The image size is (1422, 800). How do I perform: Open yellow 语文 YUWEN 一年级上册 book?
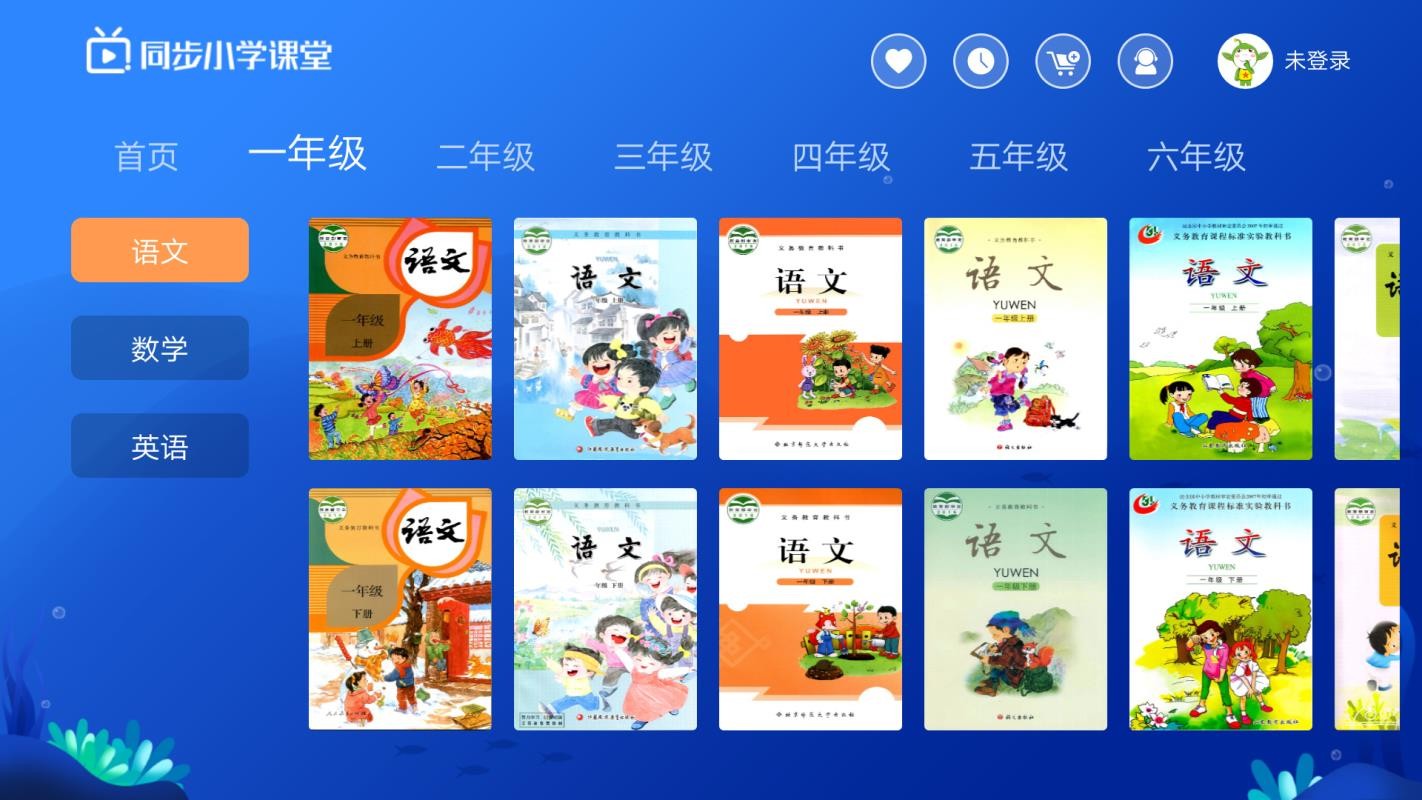(x=1015, y=339)
